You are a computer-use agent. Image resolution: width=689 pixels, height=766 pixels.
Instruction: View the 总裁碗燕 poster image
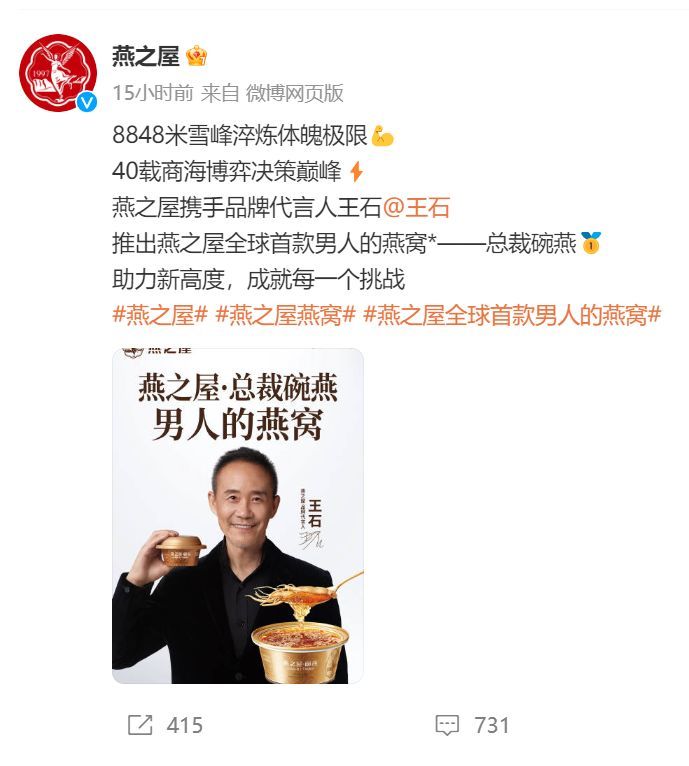[238, 515]
